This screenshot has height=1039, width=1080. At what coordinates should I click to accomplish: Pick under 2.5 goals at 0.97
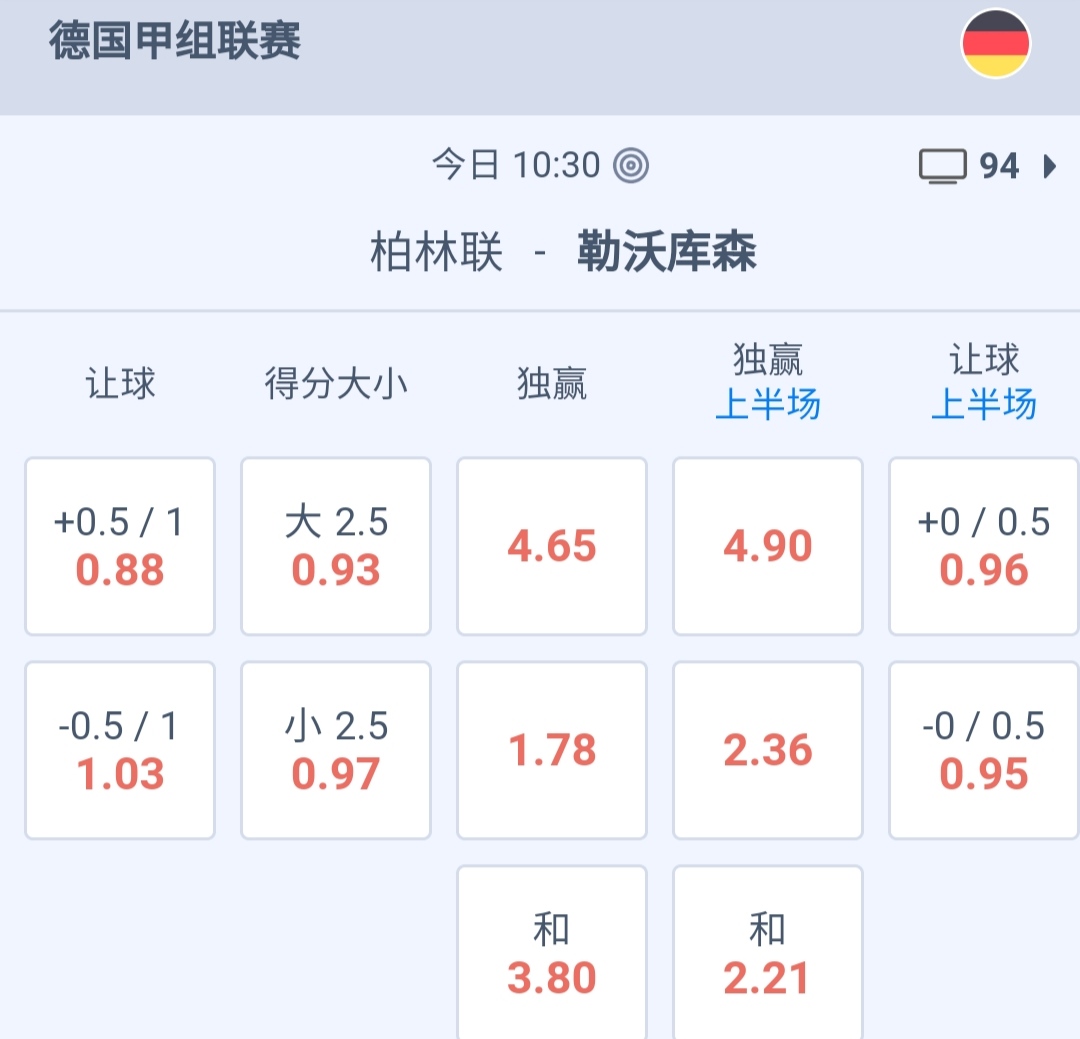pos(336,750)
